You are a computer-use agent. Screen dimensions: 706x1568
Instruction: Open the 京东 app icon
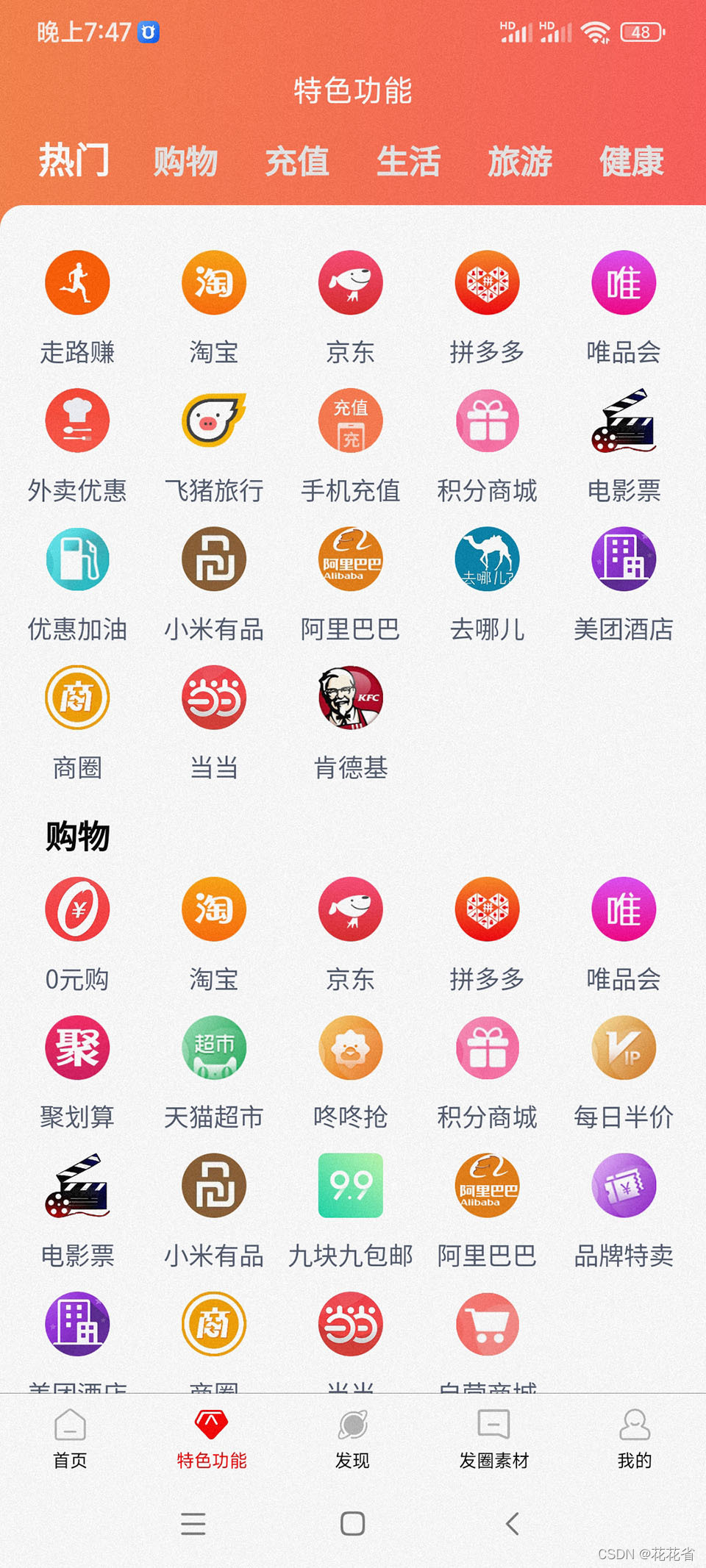tap(350, 283)
